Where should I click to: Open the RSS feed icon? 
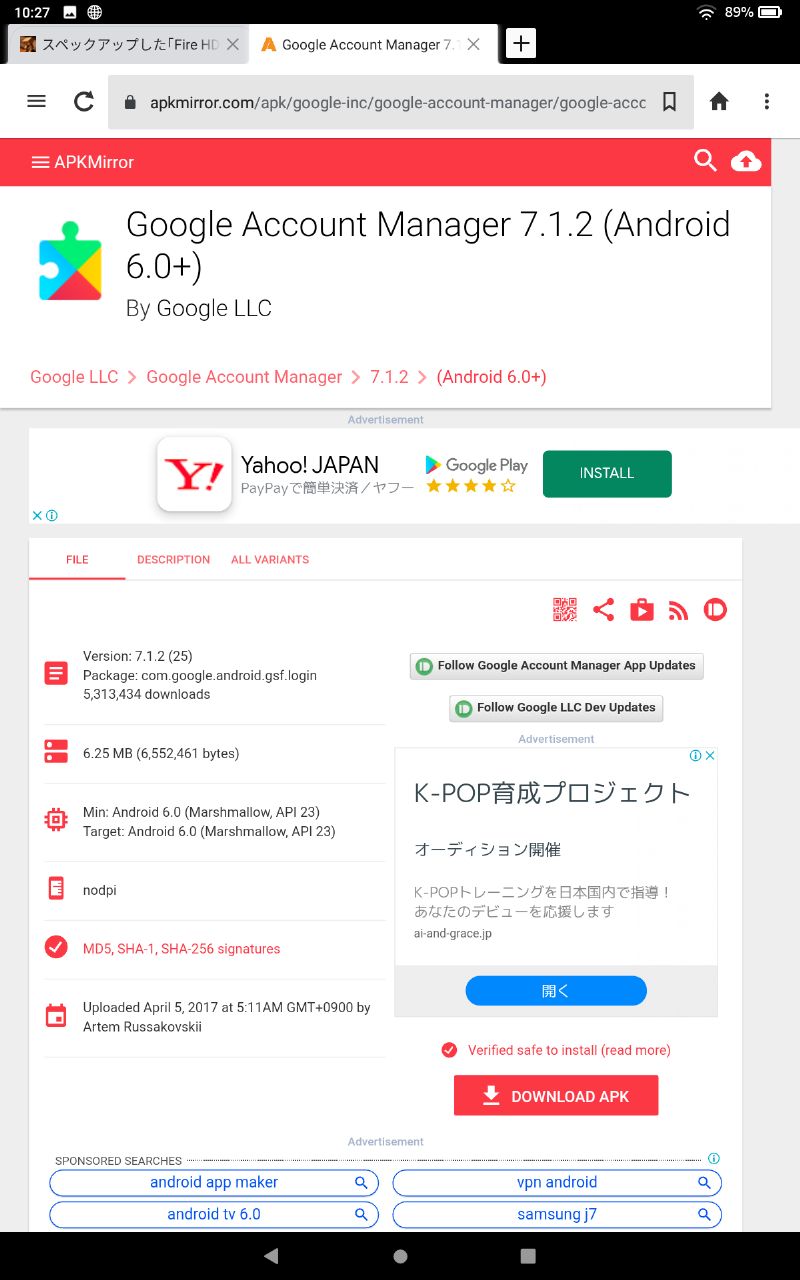click(679, 610)
